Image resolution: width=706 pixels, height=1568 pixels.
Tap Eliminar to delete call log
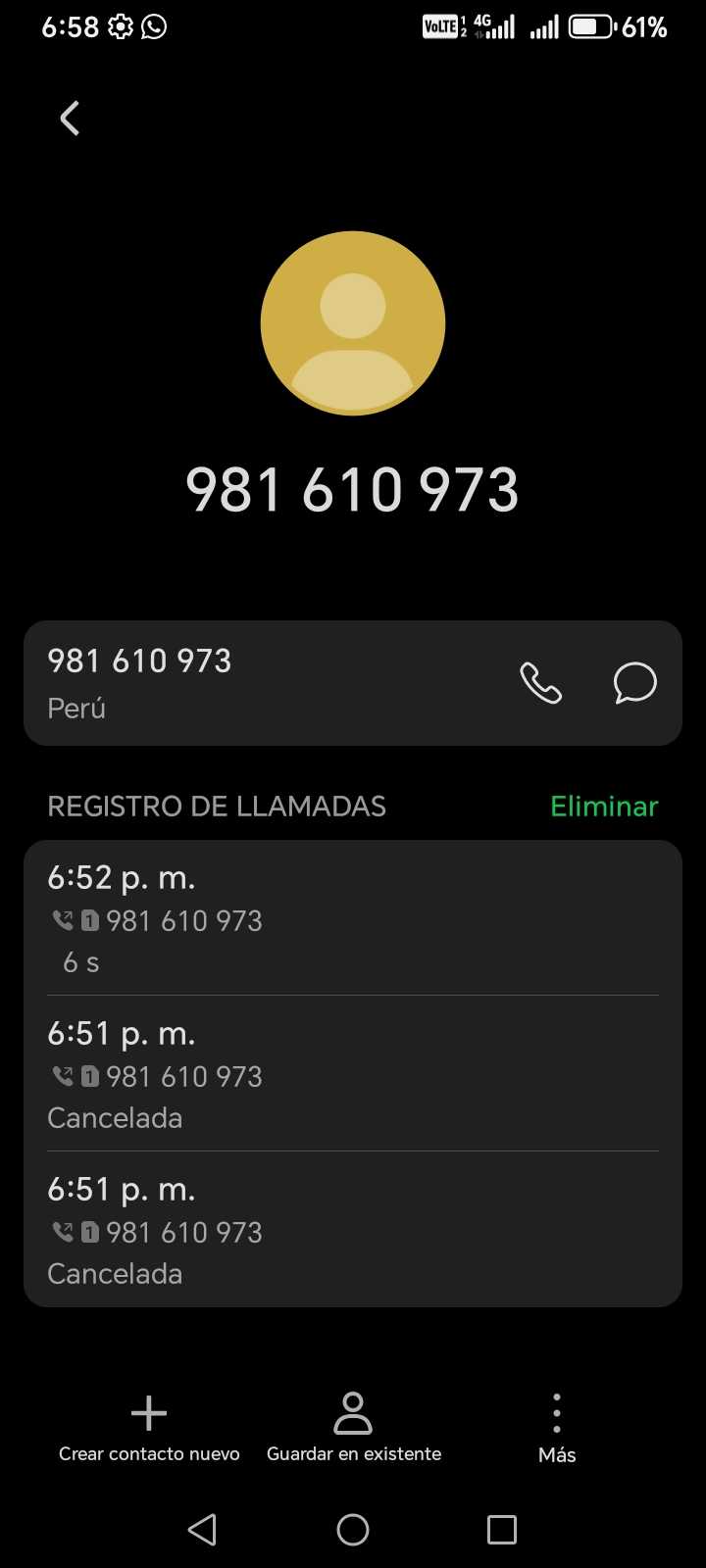click(604, 807)
